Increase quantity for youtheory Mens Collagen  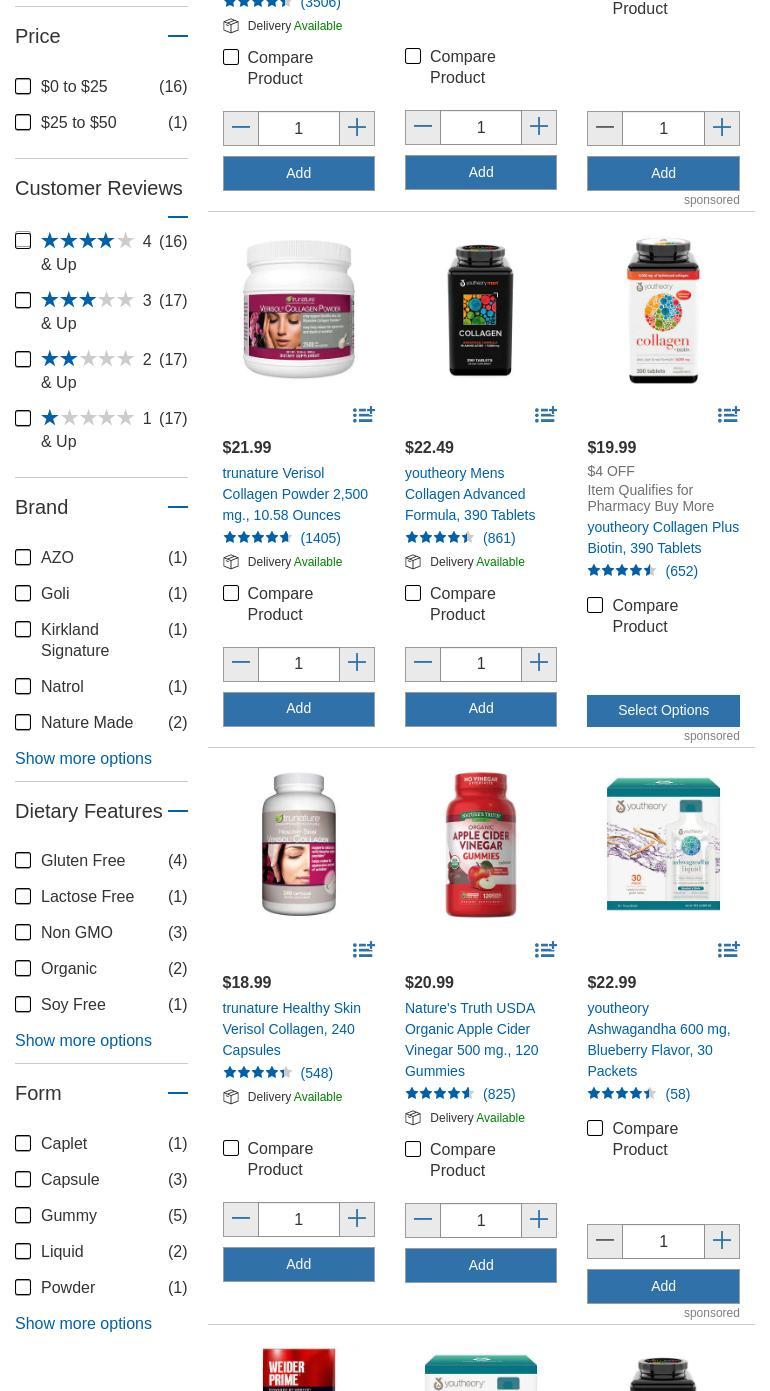point(539,663)
